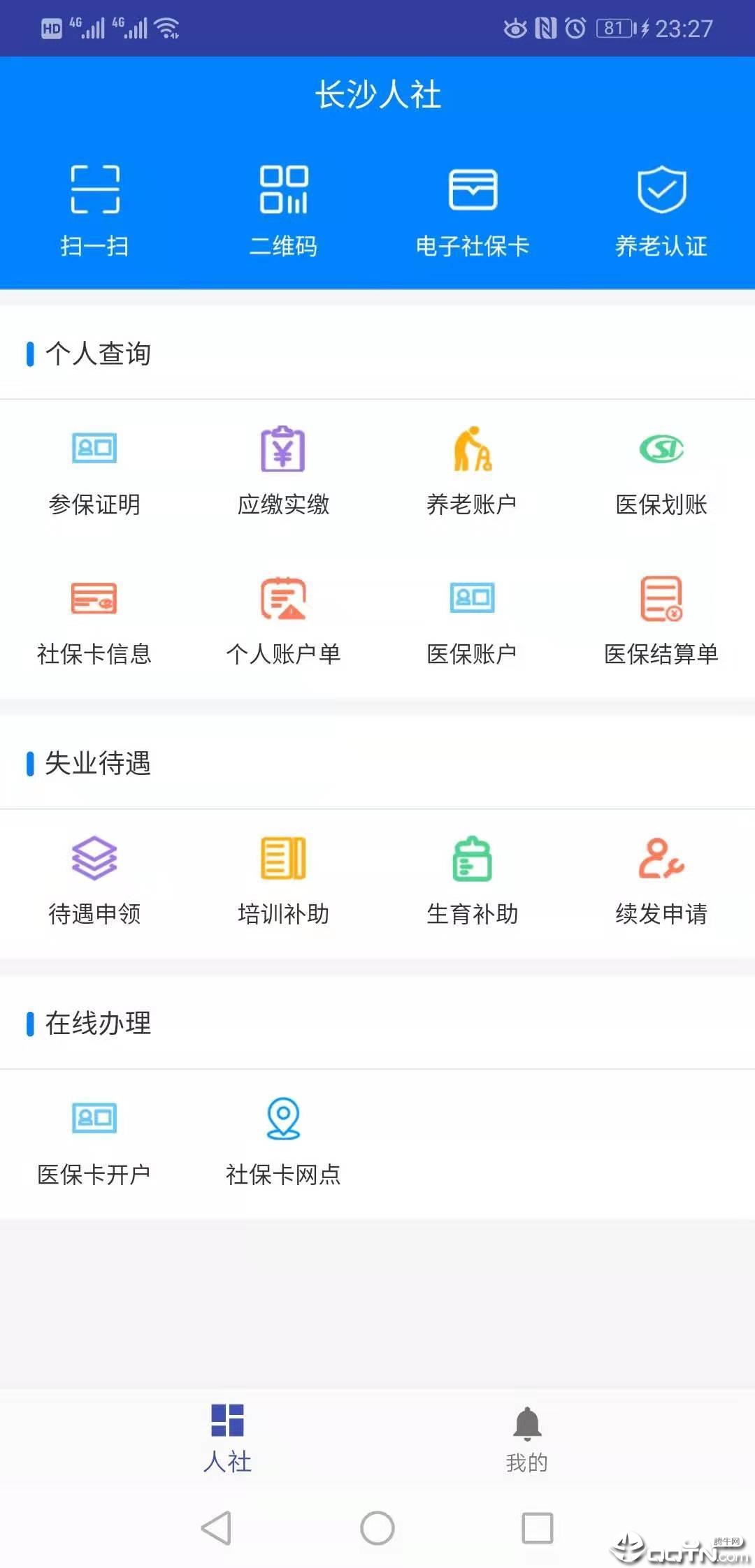Start 医保卡开户

click(94, 1140)
